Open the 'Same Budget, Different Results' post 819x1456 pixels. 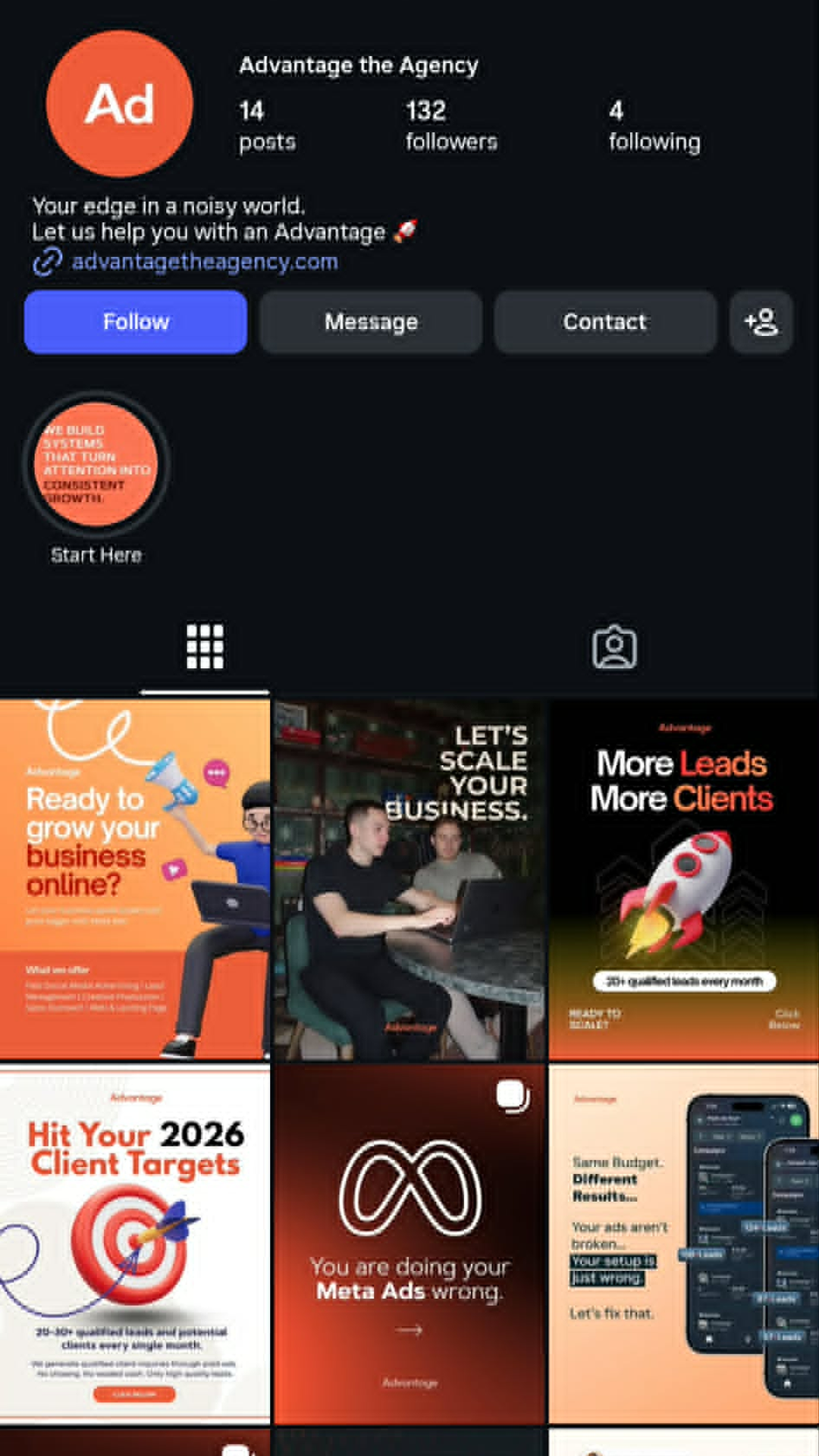click(x=683, y=1244)
